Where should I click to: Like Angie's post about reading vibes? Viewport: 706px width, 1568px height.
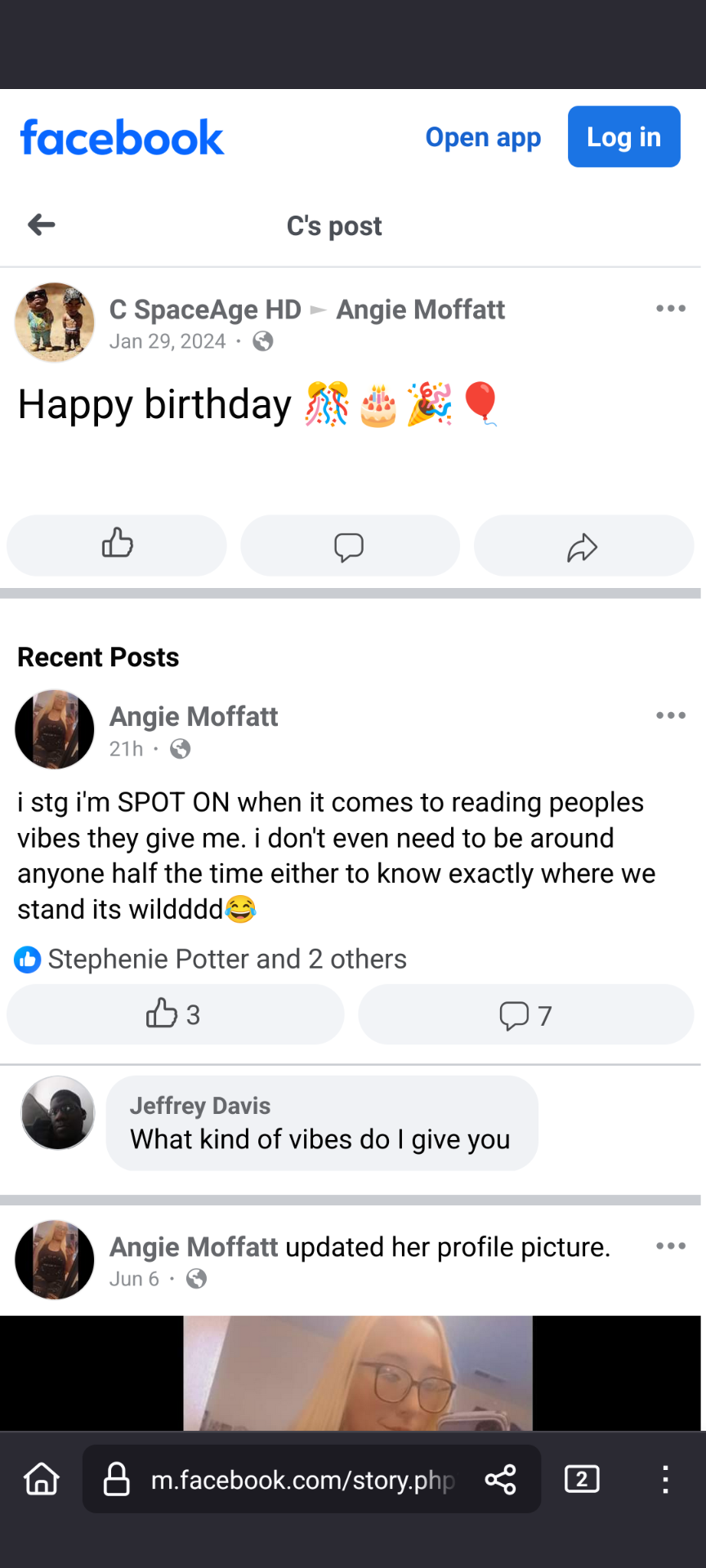click(x=174, y=1014)
